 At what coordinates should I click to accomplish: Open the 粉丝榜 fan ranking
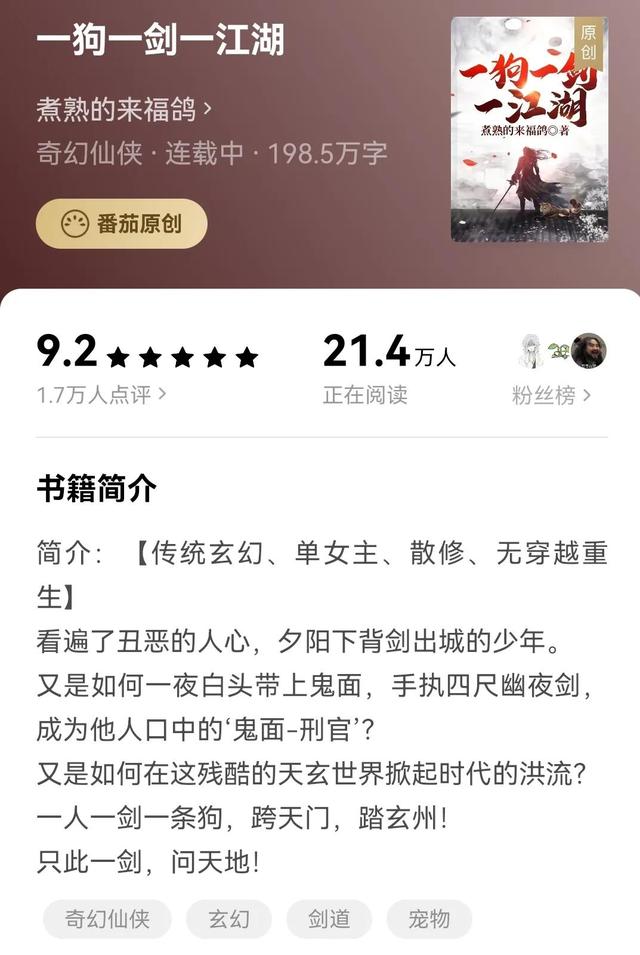click(x=551, y=396)
